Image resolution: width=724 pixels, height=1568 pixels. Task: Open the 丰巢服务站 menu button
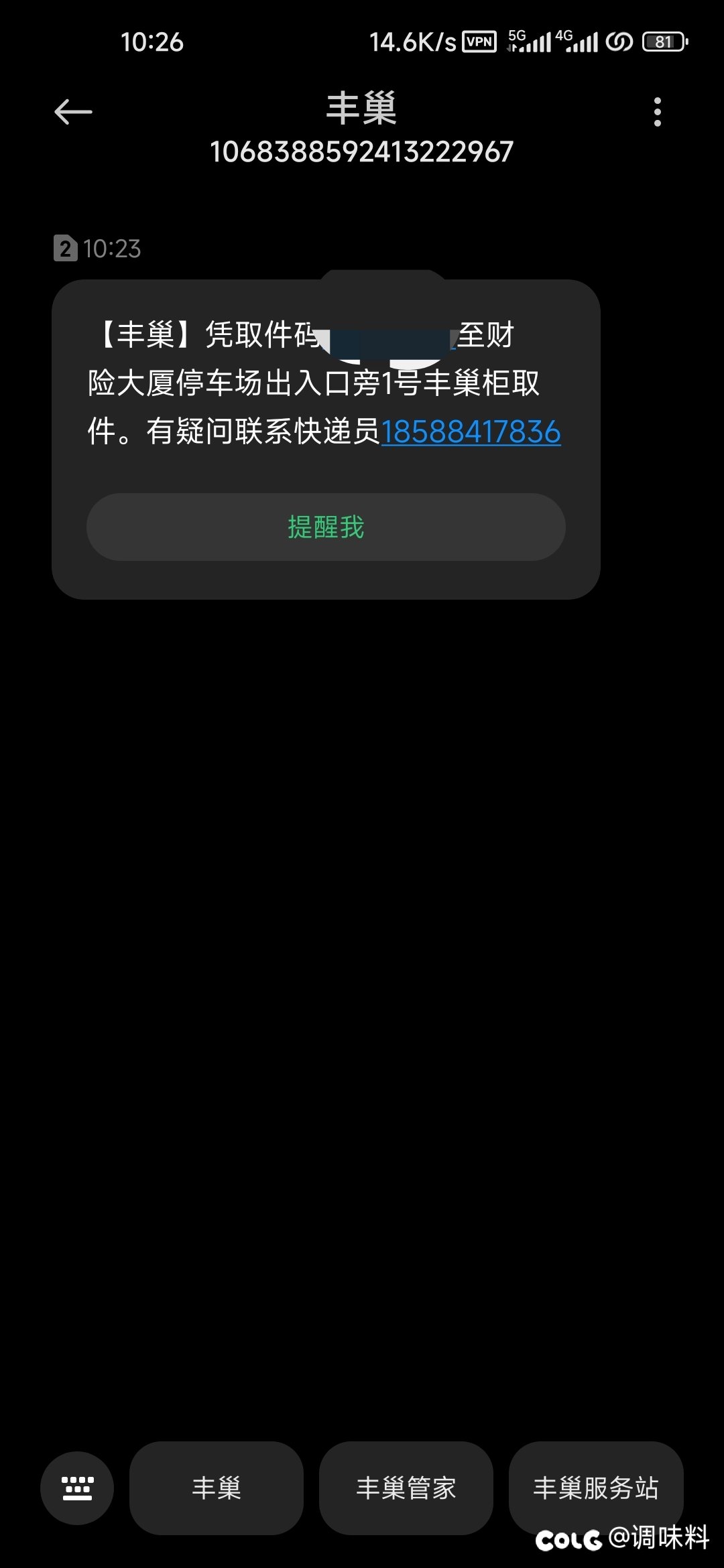[x=596, y=1488]
